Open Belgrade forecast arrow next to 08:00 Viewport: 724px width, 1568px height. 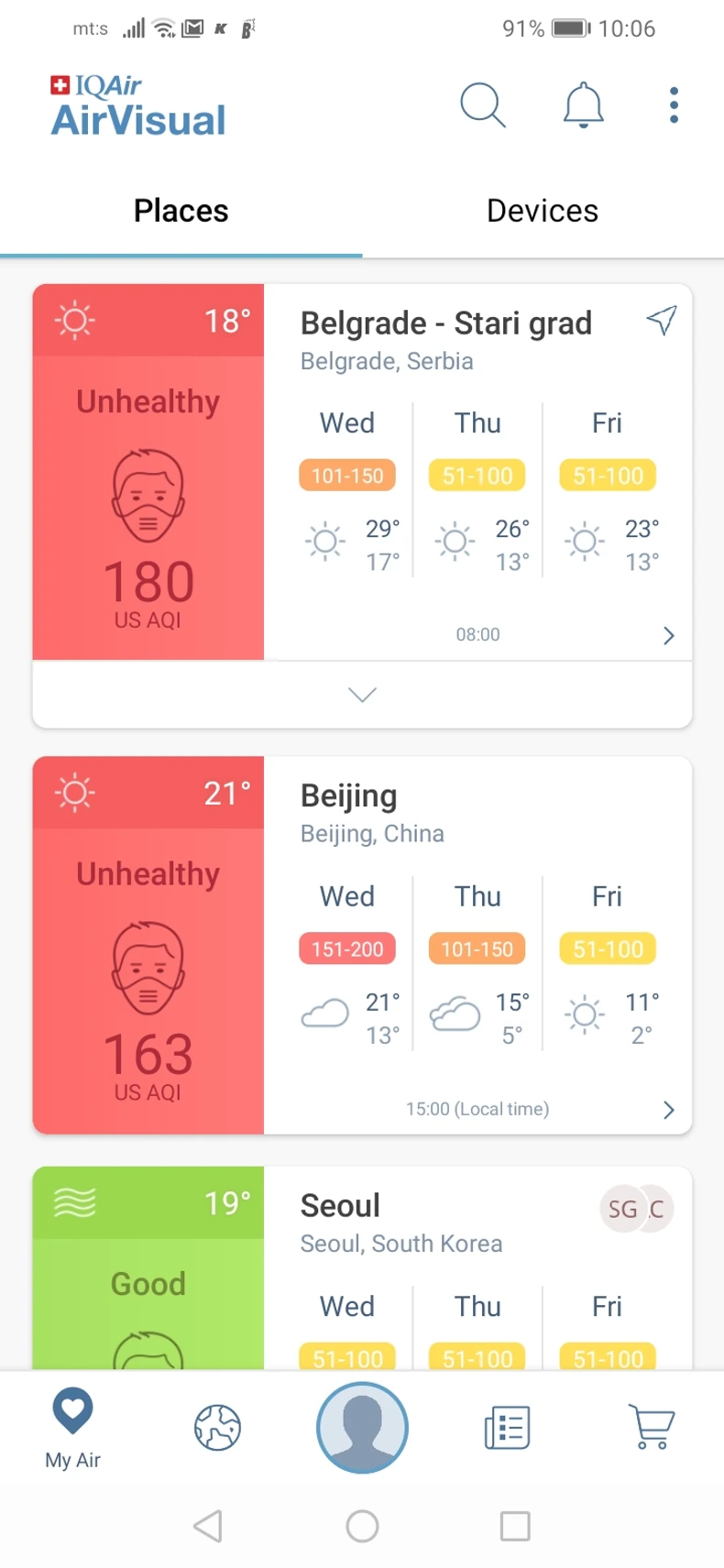[x=668, y=635]
